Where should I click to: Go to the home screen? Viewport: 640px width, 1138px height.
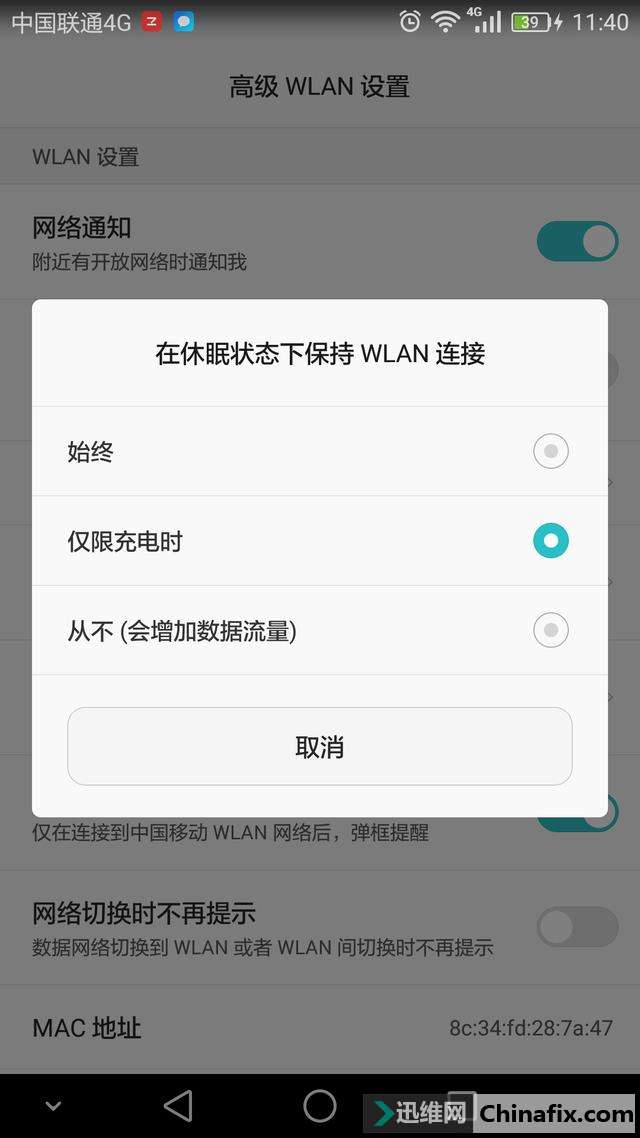320,1105
